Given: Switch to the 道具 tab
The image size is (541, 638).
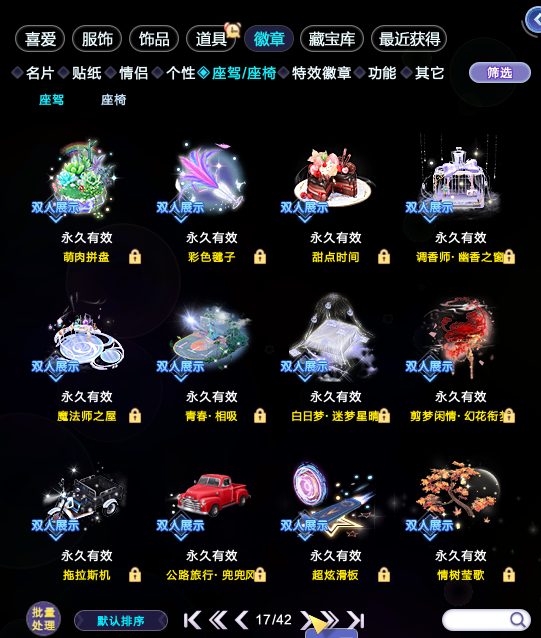Looking at the screenshot, I should click(211, 39).
